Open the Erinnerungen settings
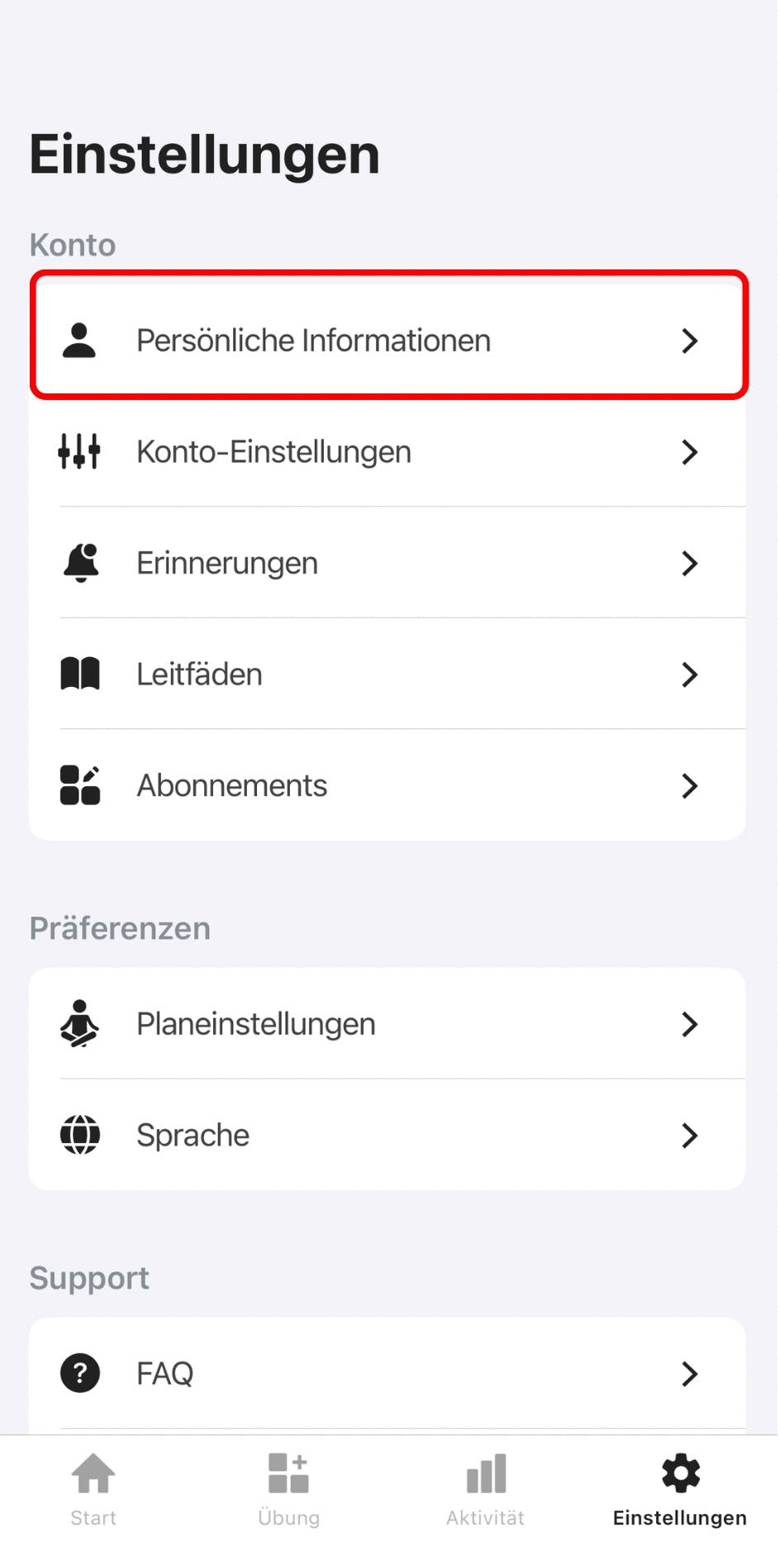Viewport: 780px width, 1568px height. 387,563
